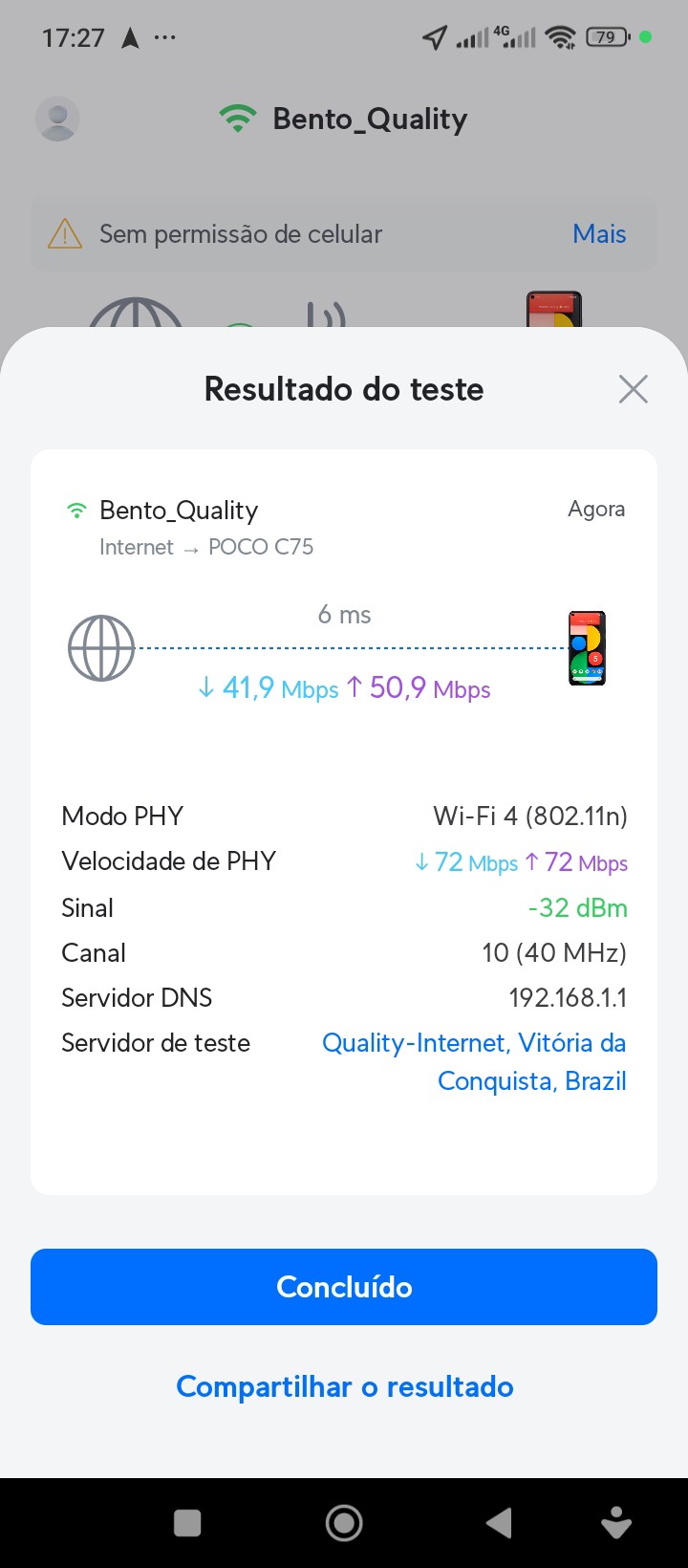Go back using the system back button
Image resolution: width=688 pixels, height=1568 pixels.
499,1523
